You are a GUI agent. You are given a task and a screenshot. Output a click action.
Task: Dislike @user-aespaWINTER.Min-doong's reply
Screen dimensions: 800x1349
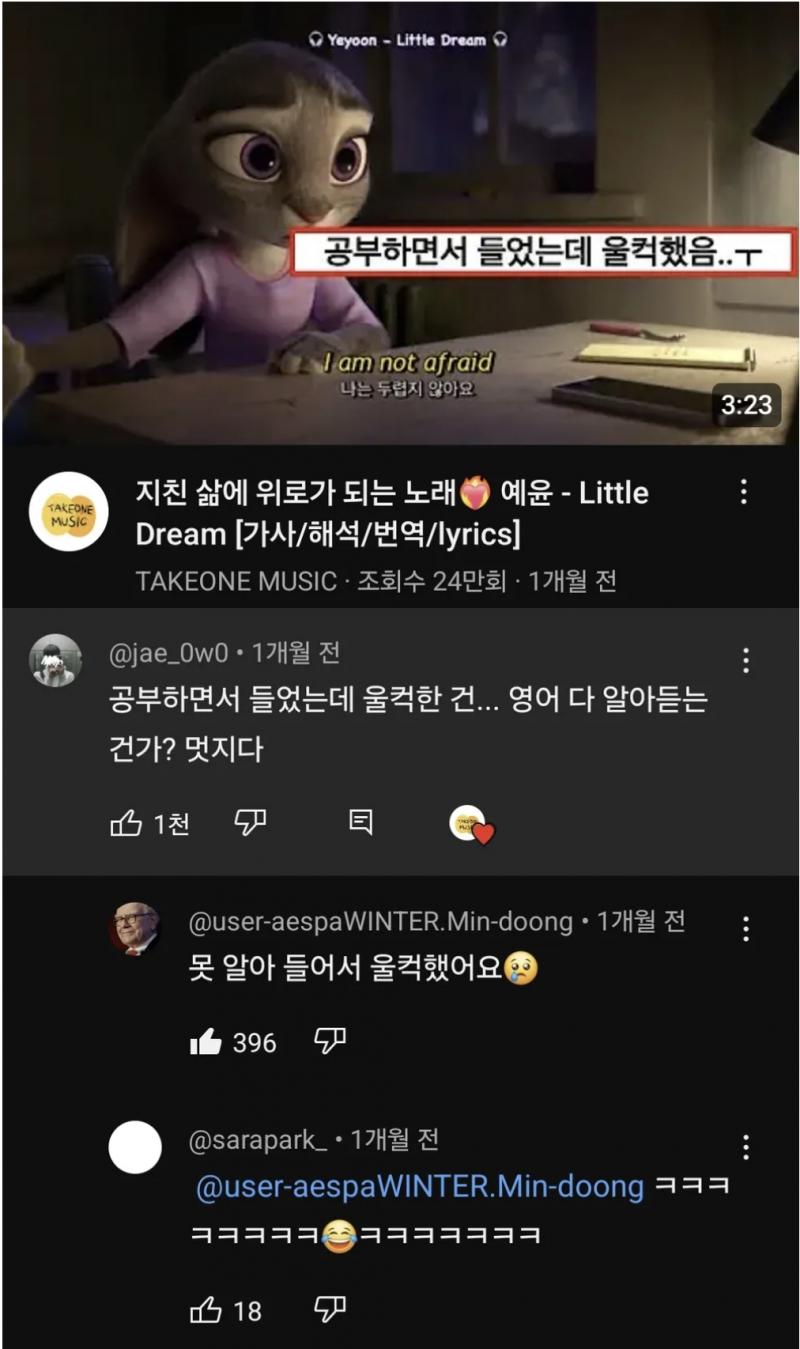[330, 1043]
